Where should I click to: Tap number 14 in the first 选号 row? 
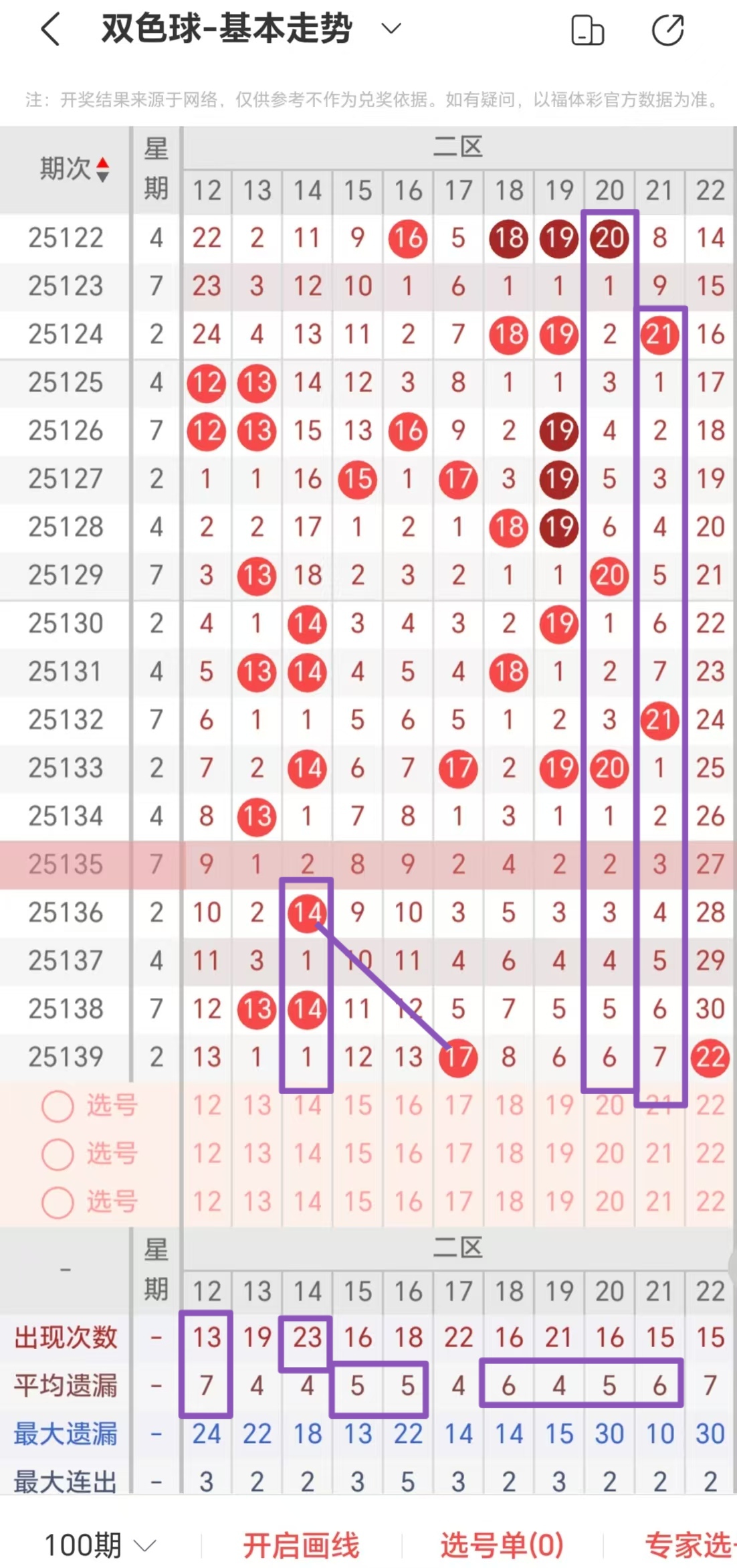(306, 1106)
